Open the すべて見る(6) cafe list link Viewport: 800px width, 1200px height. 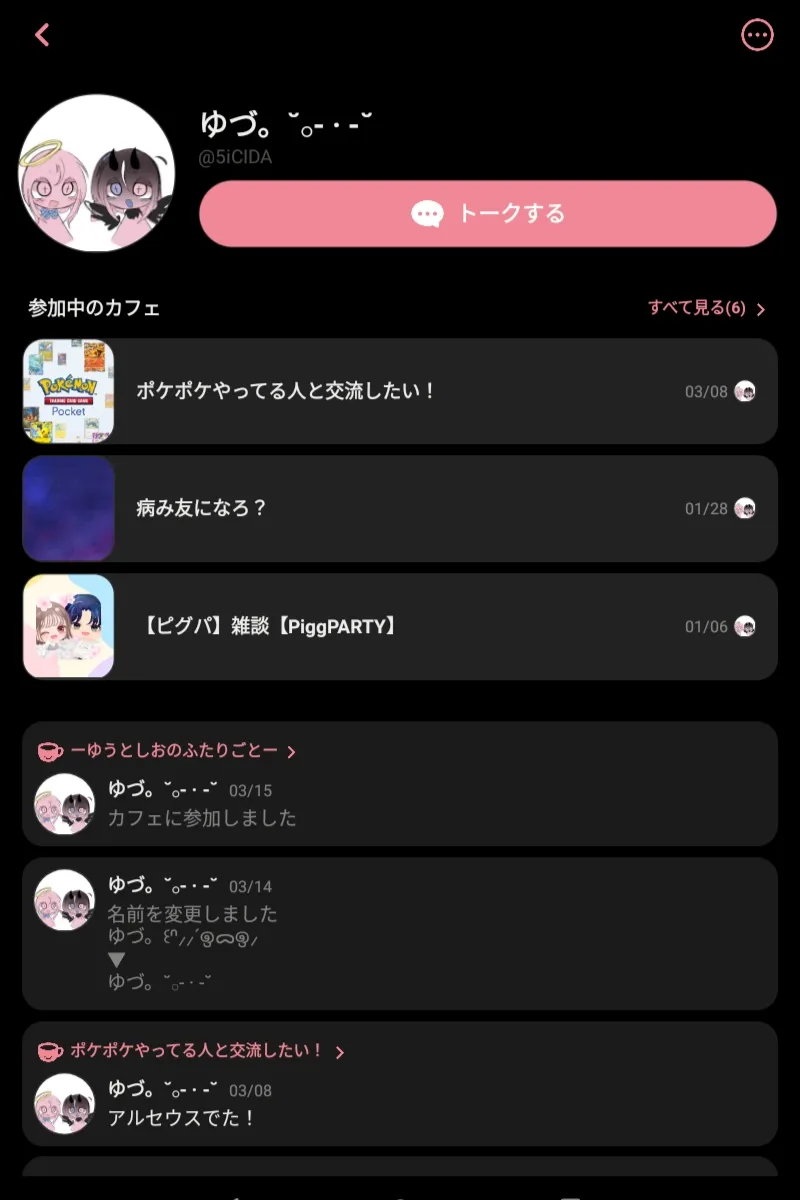(706, 308)
